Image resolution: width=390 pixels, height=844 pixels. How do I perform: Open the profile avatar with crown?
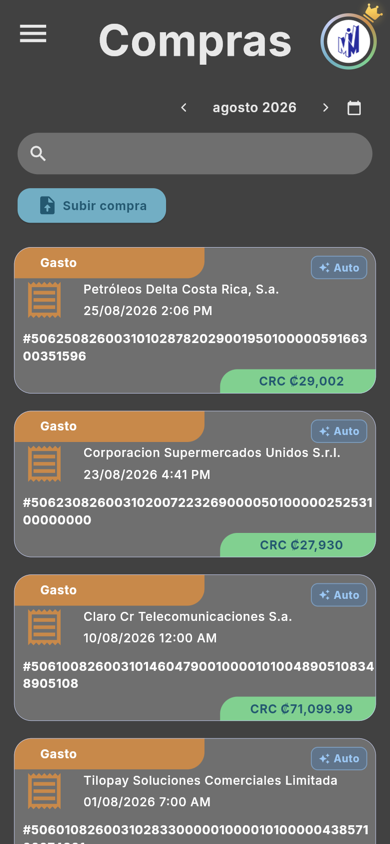coord(349,40)
